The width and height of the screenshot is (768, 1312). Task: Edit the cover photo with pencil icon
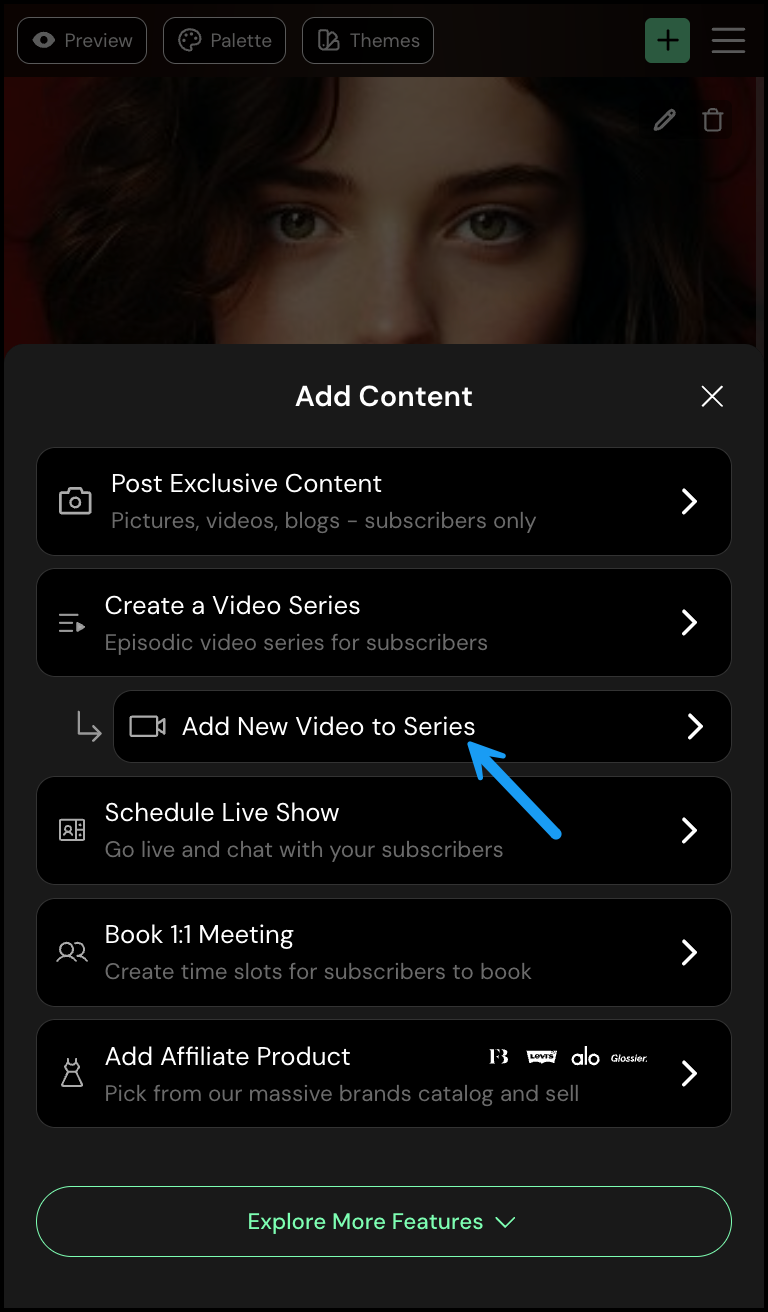coord(664,121)
